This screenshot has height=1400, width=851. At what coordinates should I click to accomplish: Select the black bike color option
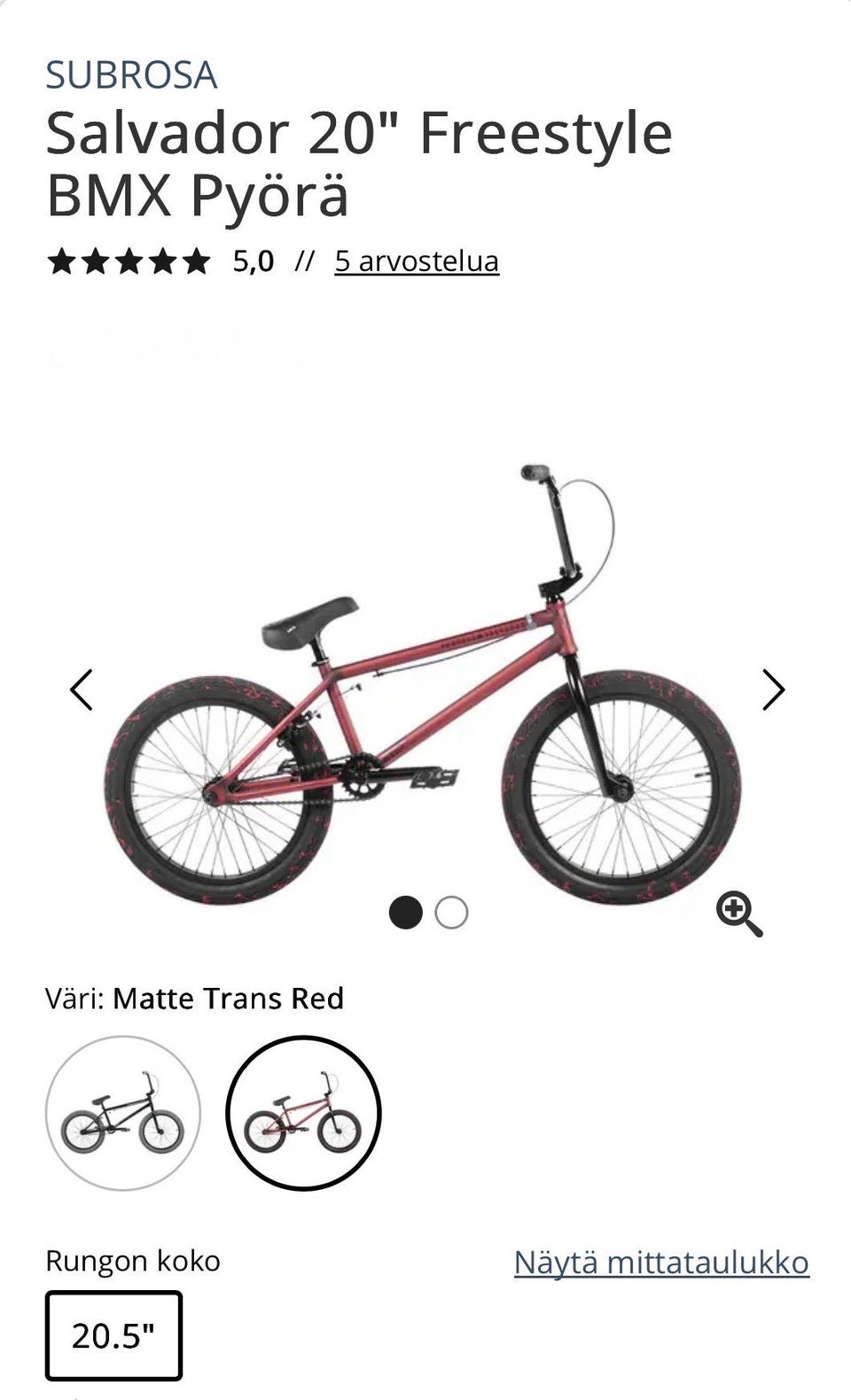122,1112
